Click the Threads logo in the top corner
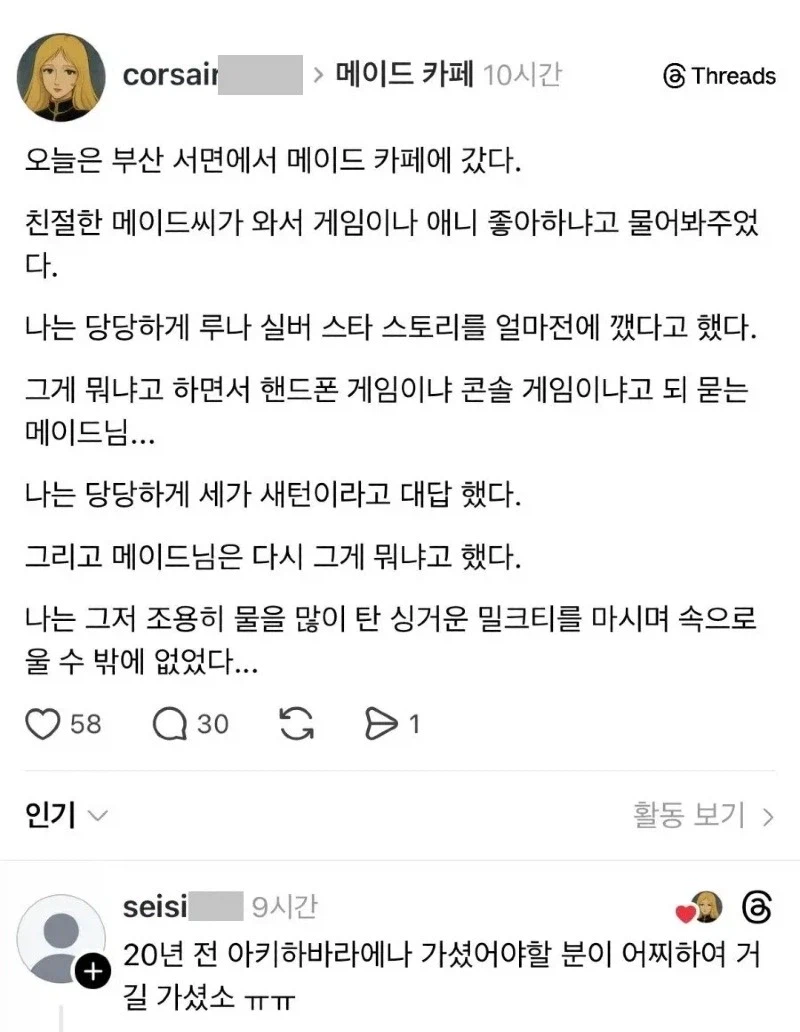800x1032 pixels. tap(677, 76)
